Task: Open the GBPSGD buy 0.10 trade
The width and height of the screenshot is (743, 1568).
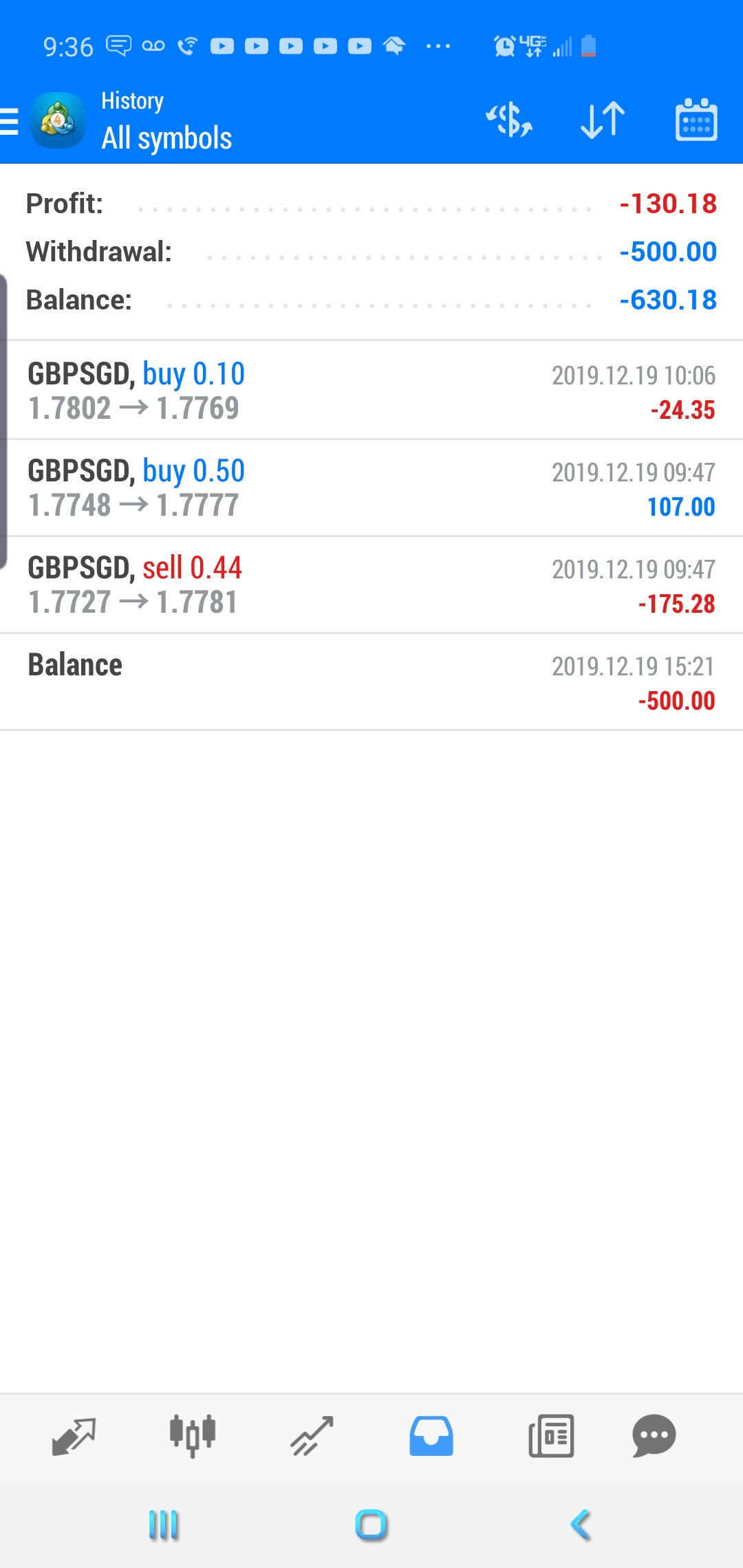Action: pyautogui.click(x=371, y=391)
